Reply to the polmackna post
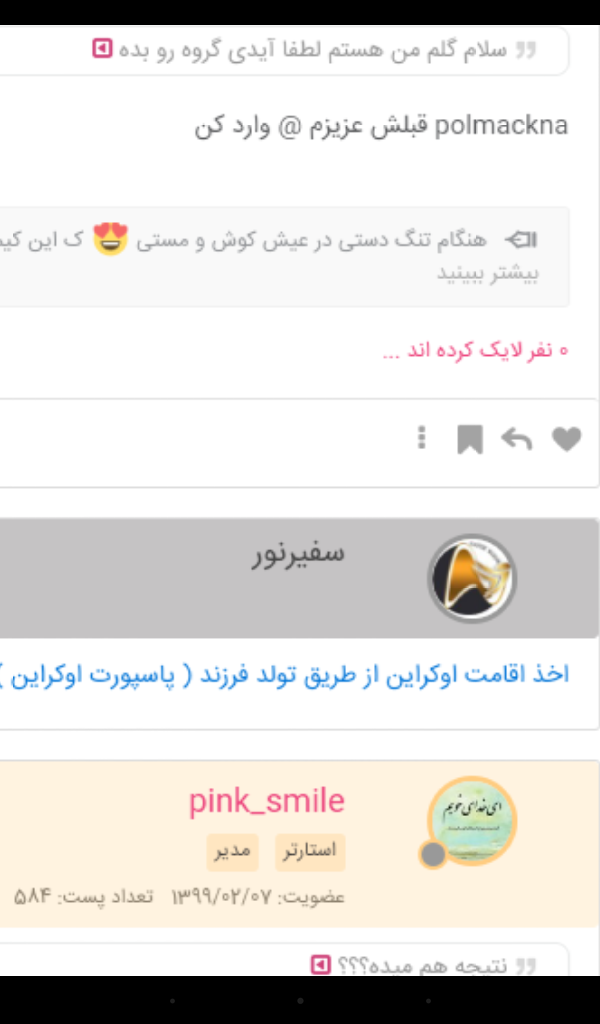The width and height of the screenshot is (600, 1024). [516, 439]
